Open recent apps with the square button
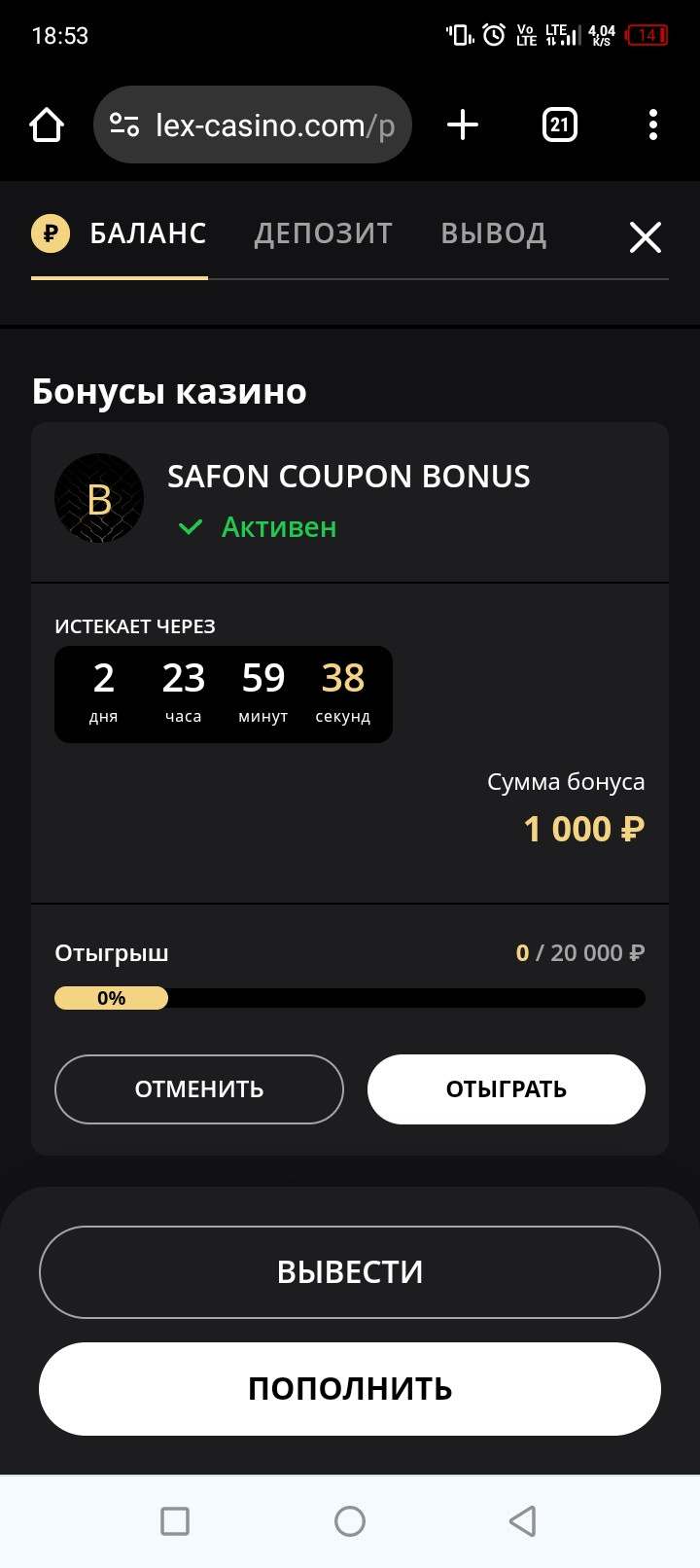This screenshot has width=700, height=1568. point(175,1521)
